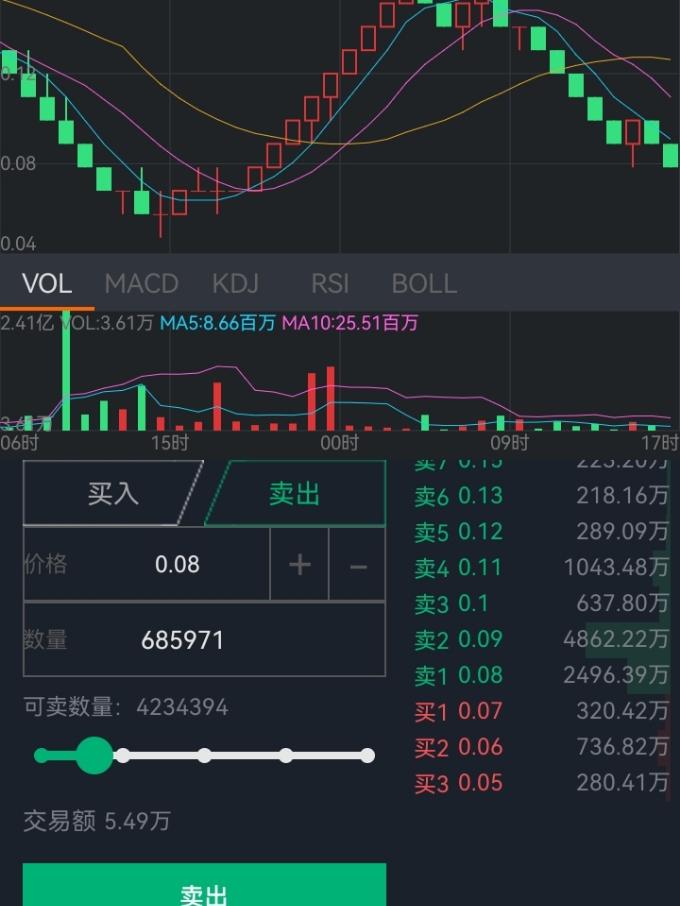Increase price with the plus button
Screen dimensions: 680x906
point(299,565)
